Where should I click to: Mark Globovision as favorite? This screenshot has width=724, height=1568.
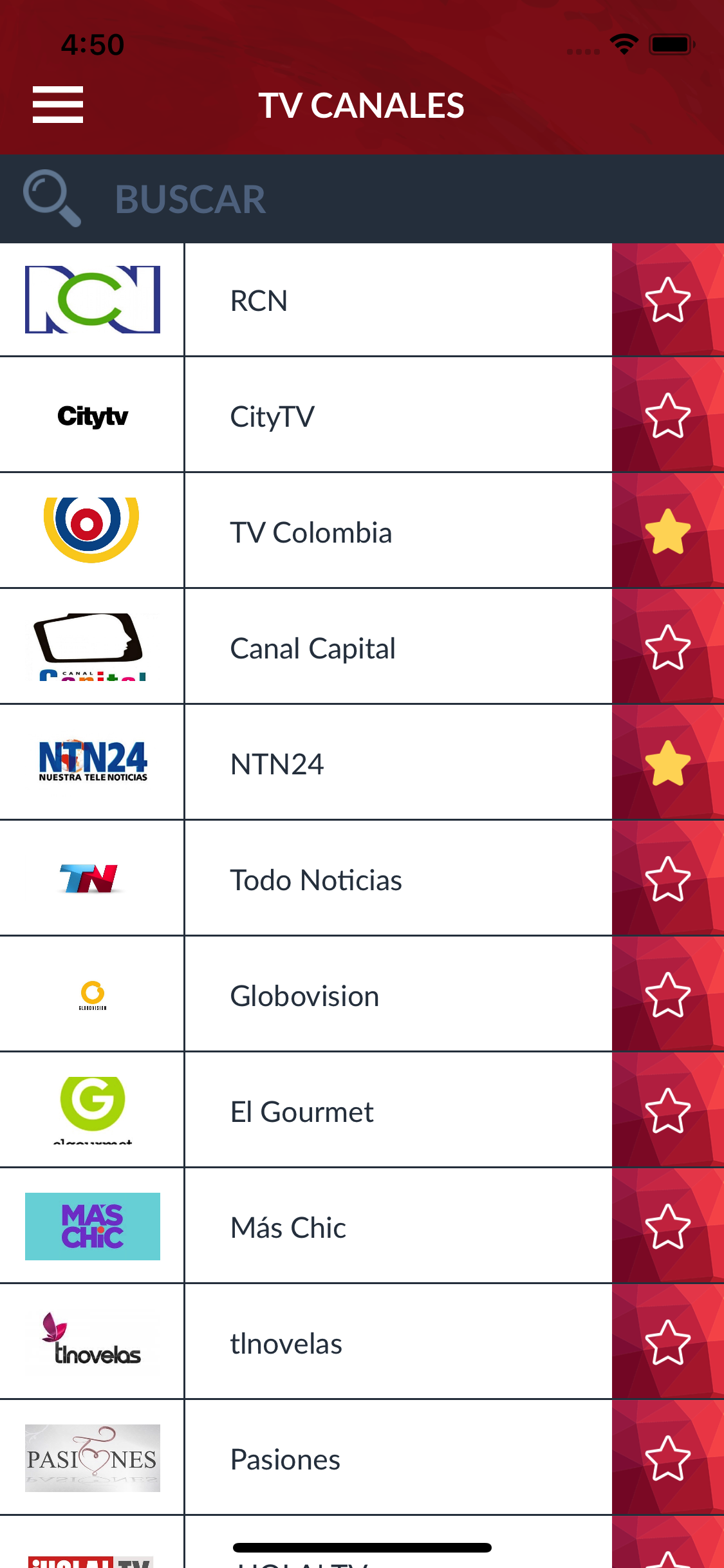(667, 995)
